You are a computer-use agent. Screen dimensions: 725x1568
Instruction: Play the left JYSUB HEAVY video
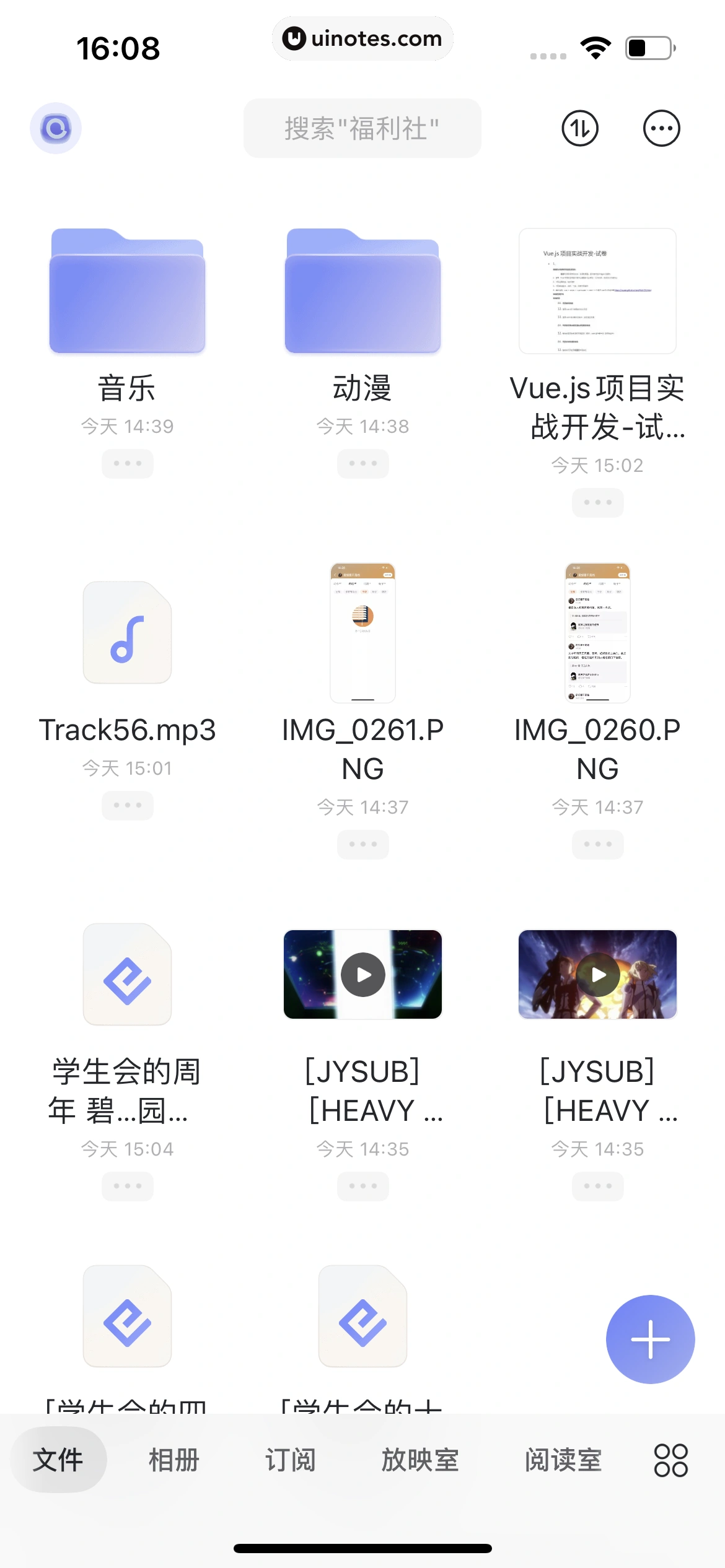[362, 975]
